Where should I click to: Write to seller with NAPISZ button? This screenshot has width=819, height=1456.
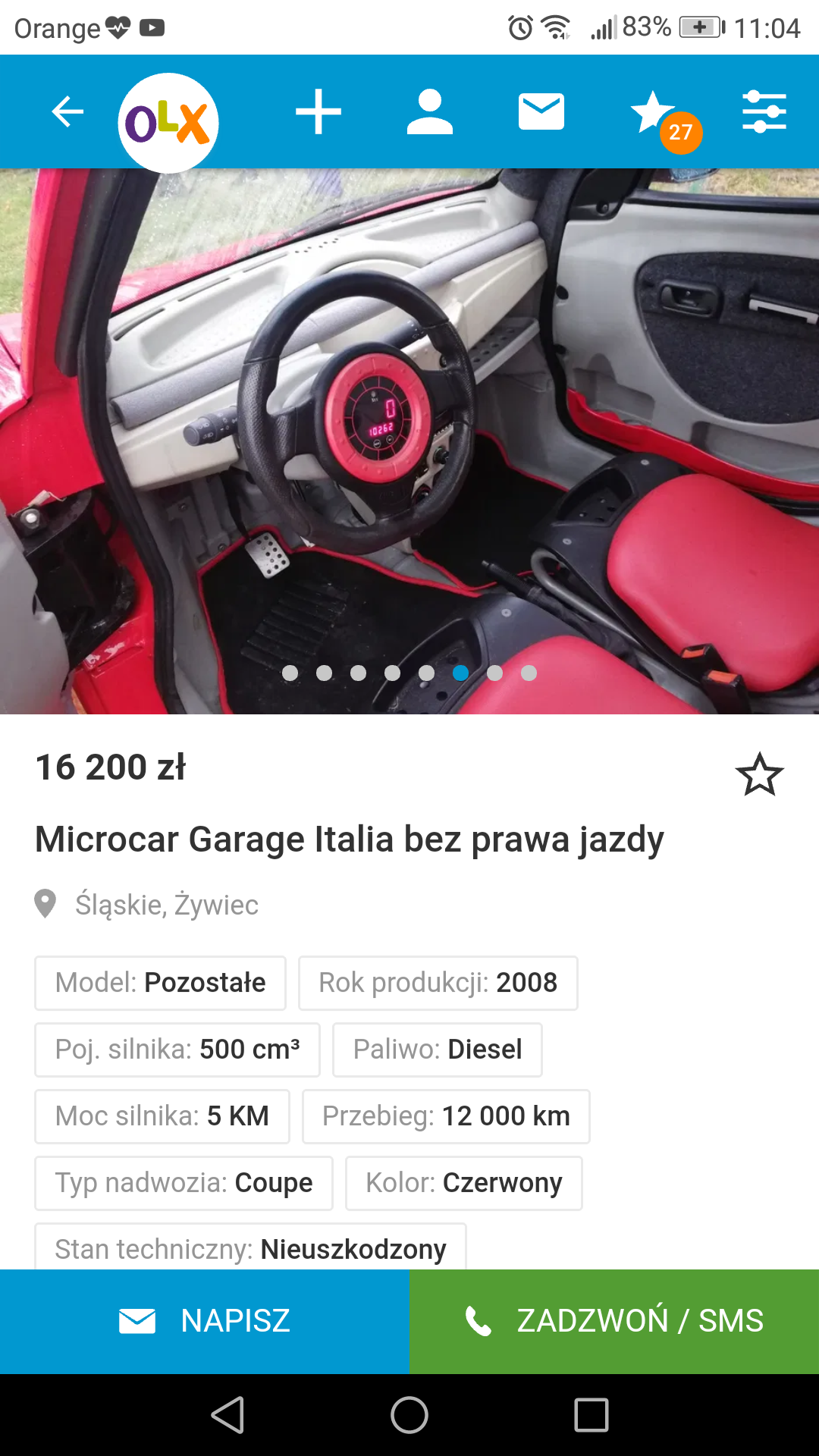coord(205,1321)
